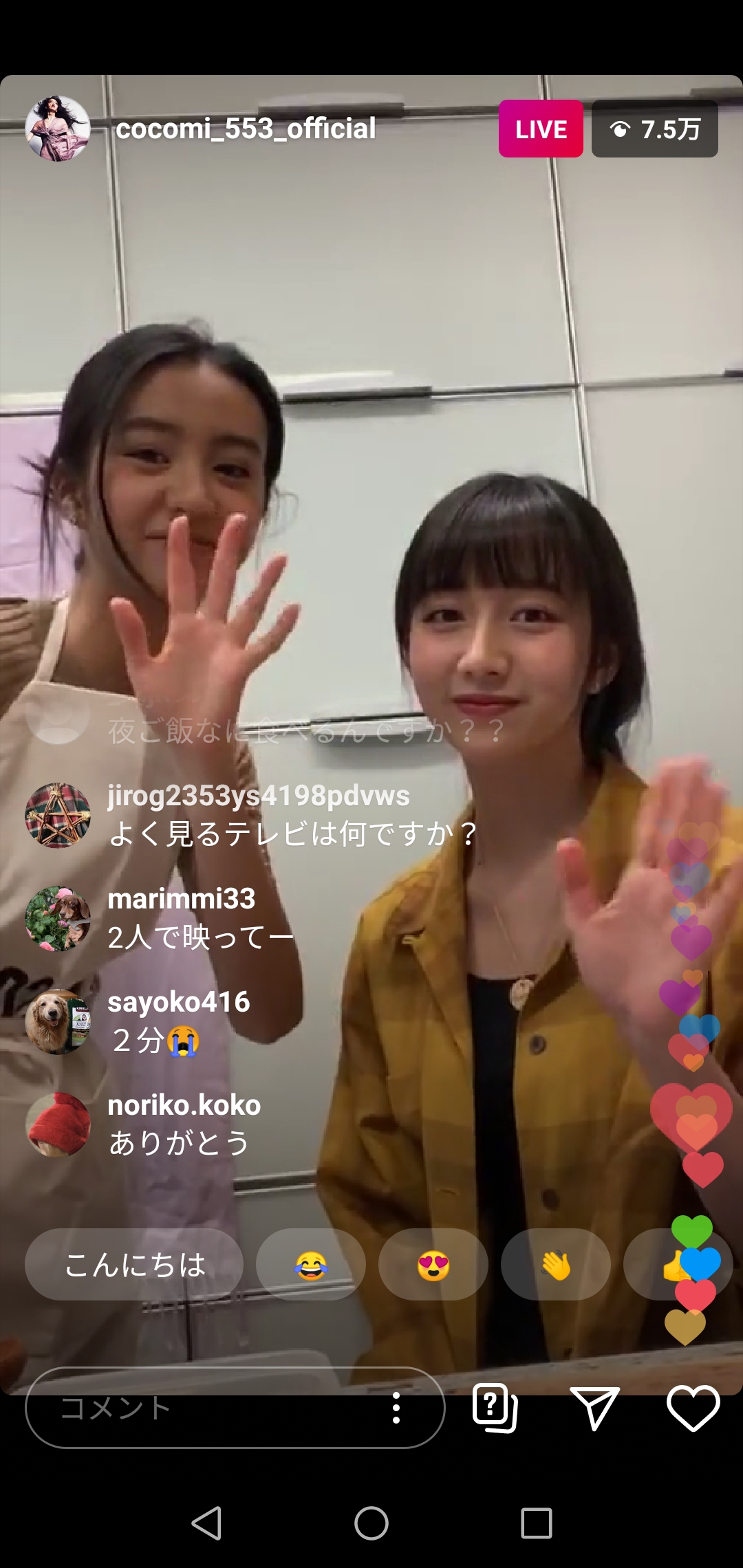The width and height of the screenshot is (743, 1568).
Task: Open the sayoko416 comment
Action: click(x=177, y=1021)
